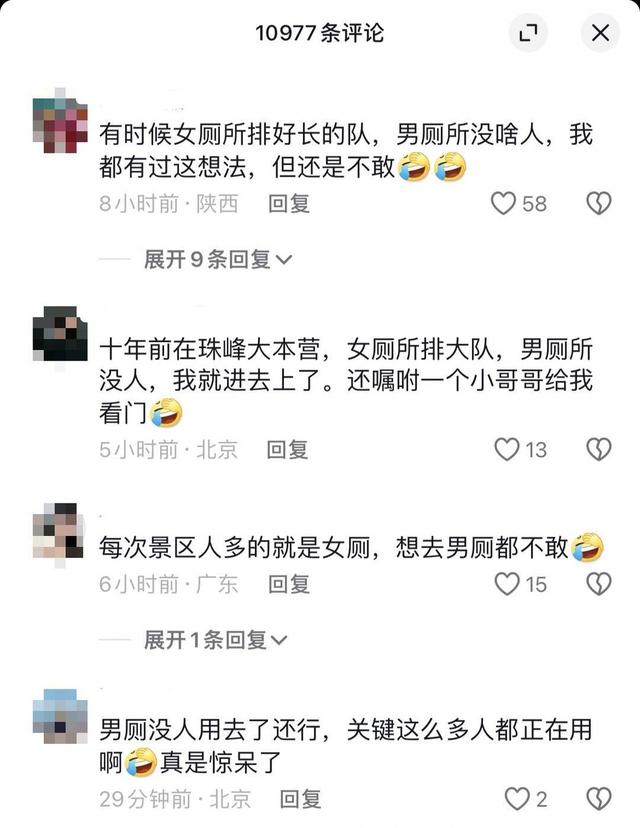
Task: Dislike the Guangdong comment from 6 hours ago
Action: tap(598, 584)
